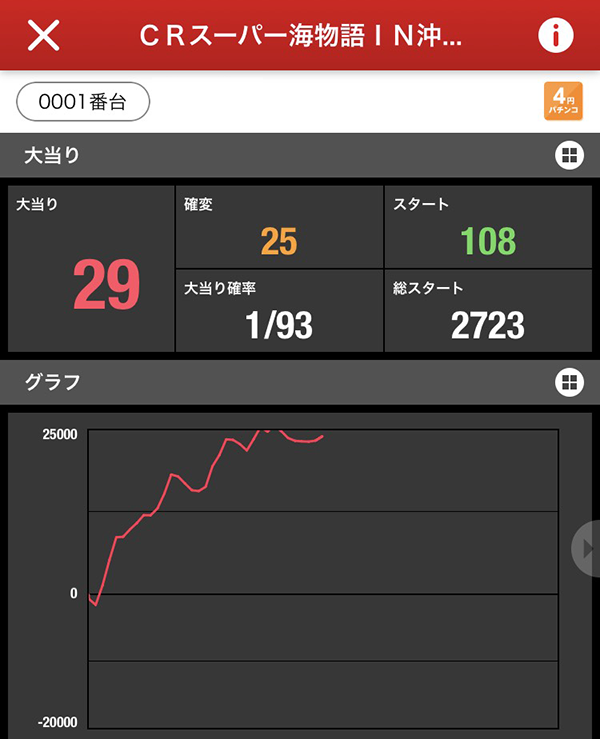Open grid view icon in 大当り section

pyautogui.click(x=568, y=155)
